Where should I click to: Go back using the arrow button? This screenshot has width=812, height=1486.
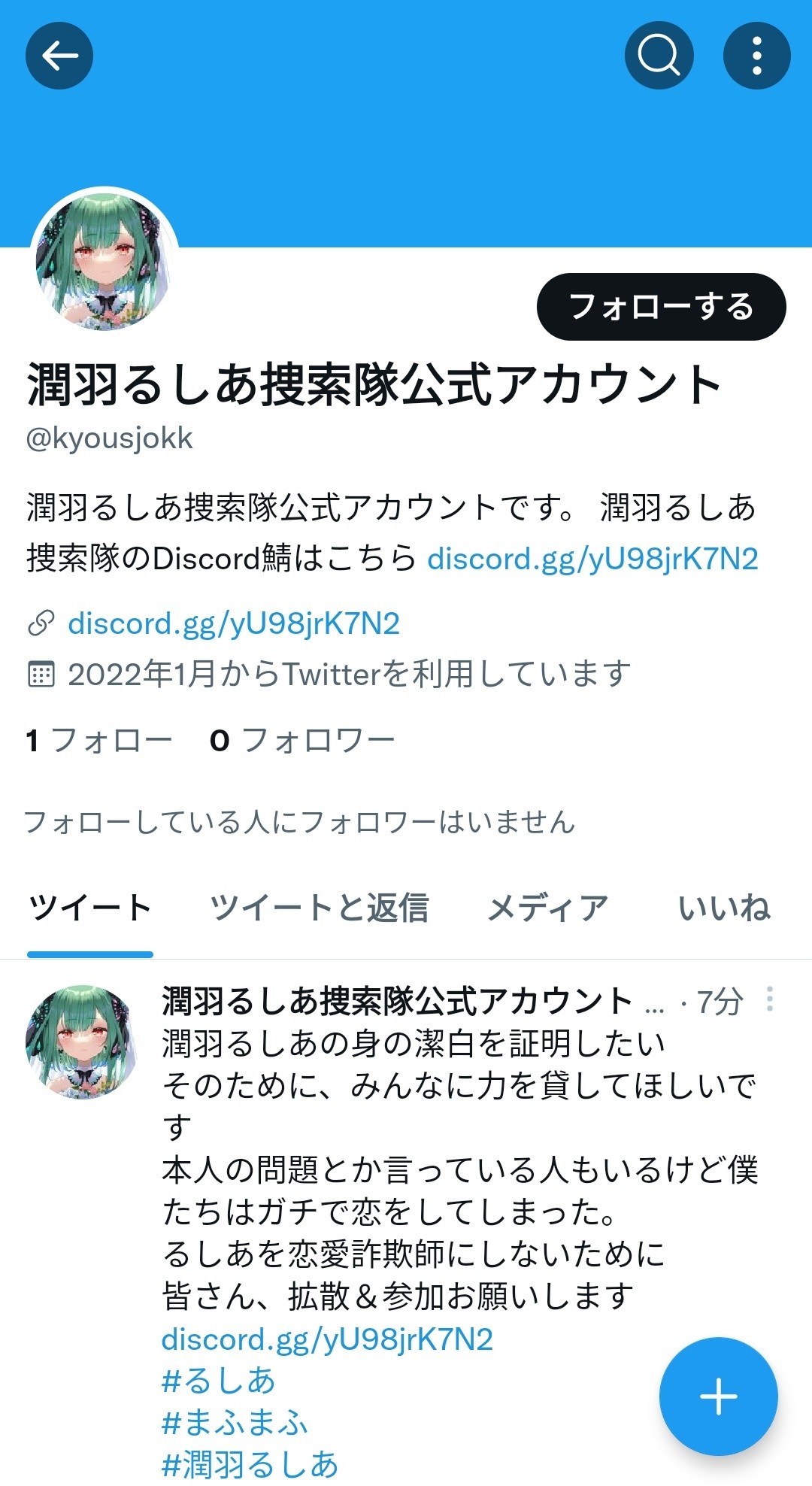click(x=59, y=56)
